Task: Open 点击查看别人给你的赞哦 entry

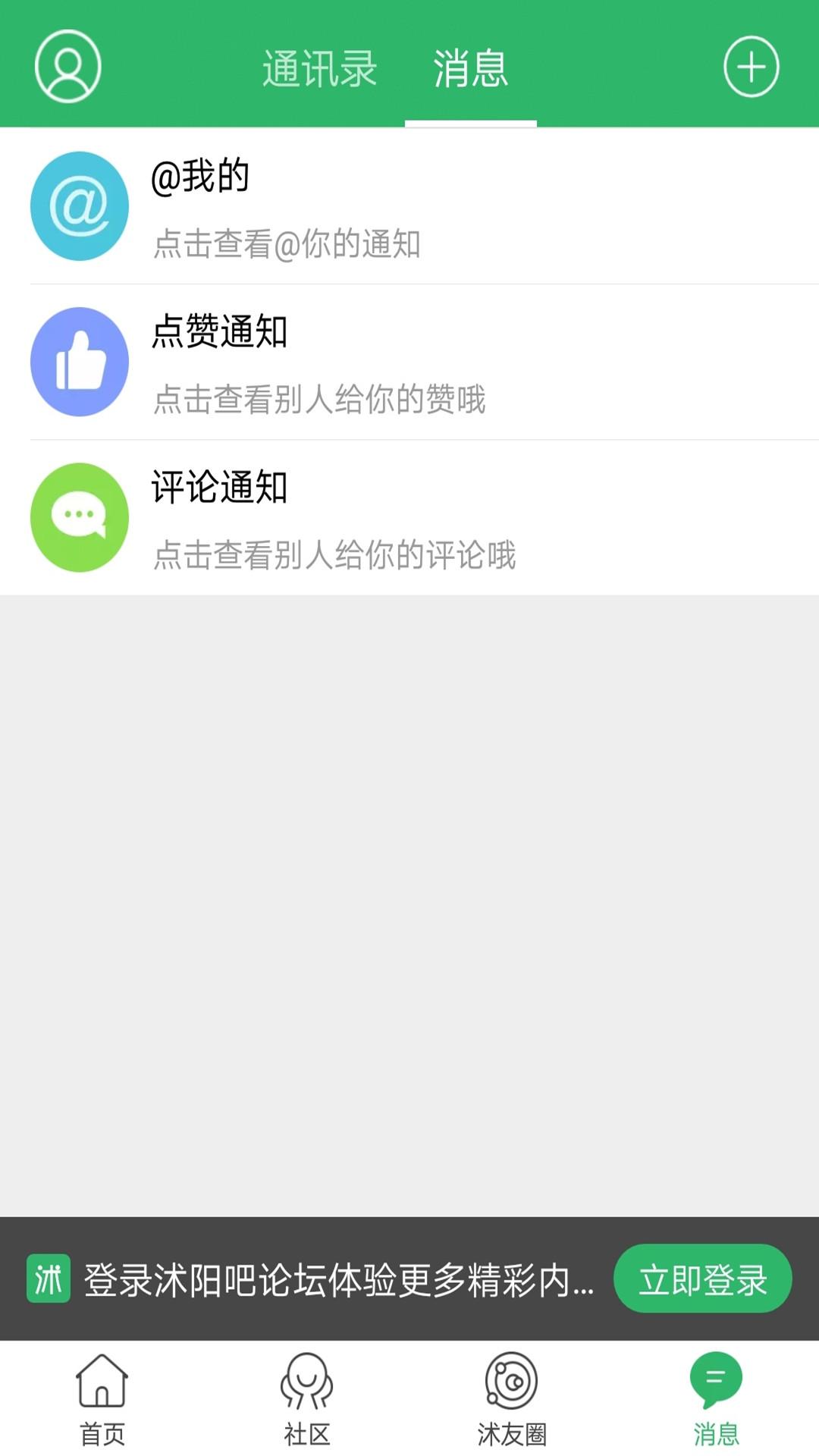Action: (322, 400)
